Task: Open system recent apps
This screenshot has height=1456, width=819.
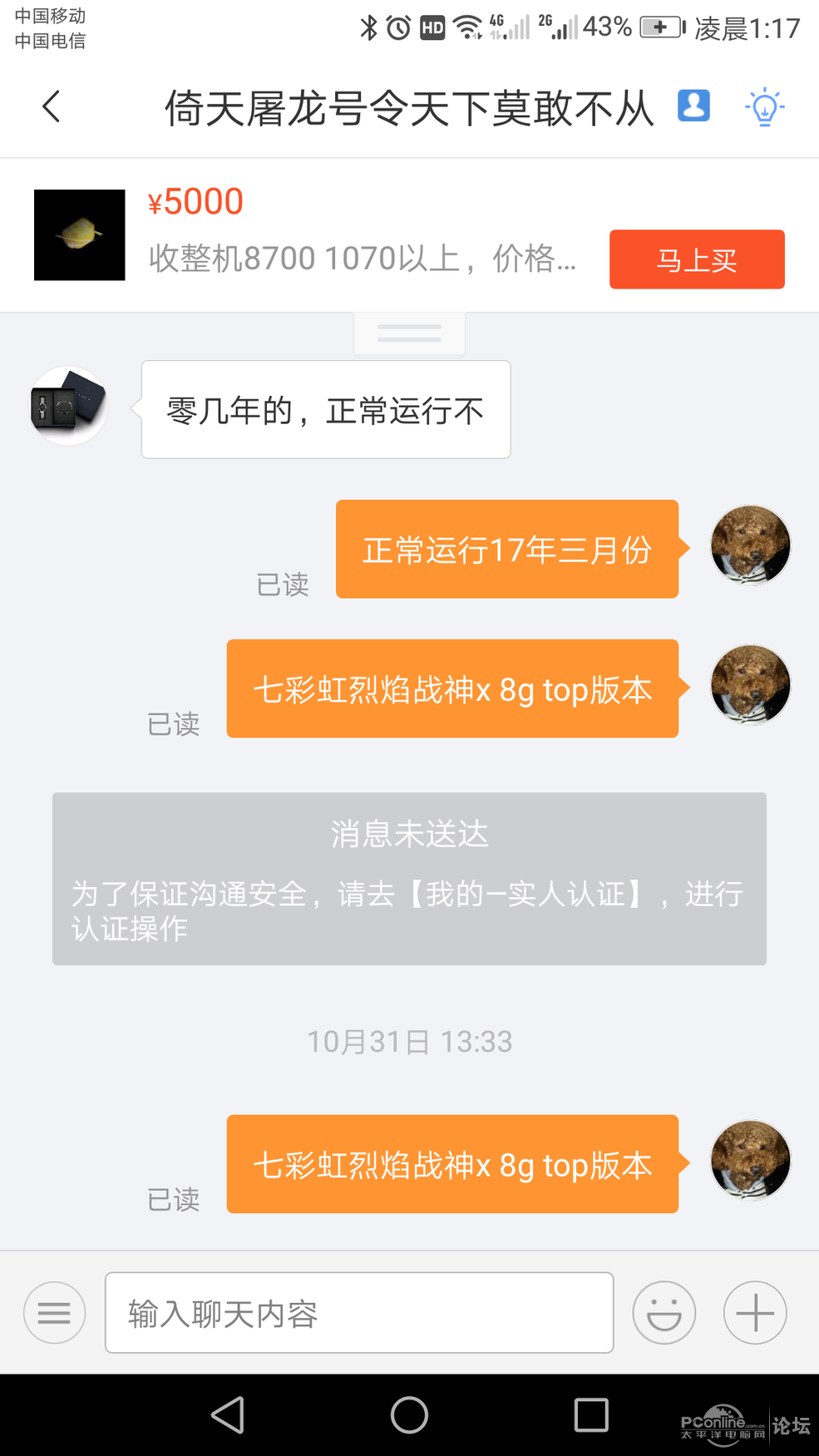Action: [x=591, y=1414]
